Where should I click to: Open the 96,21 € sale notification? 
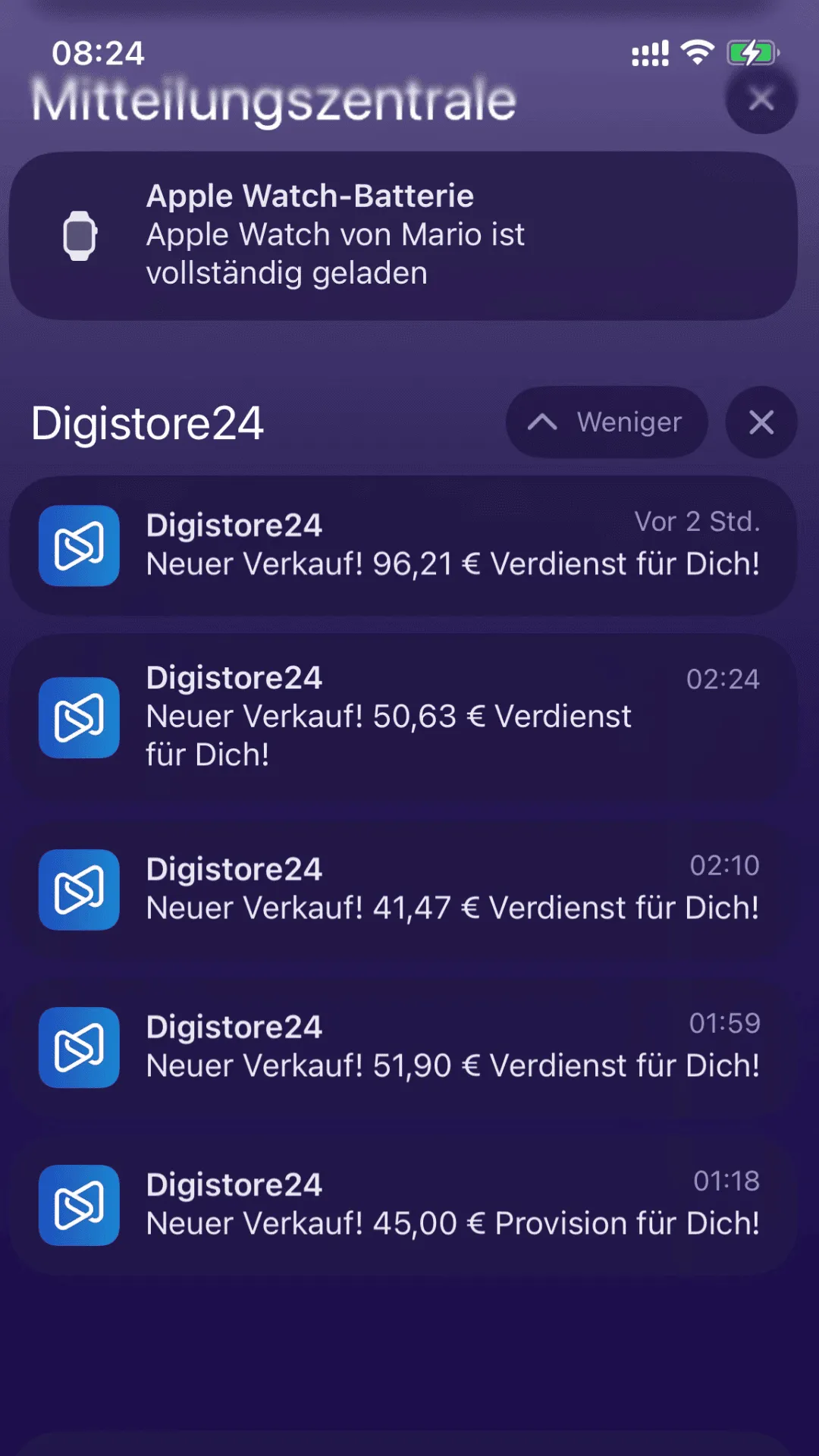click(403, 545)
